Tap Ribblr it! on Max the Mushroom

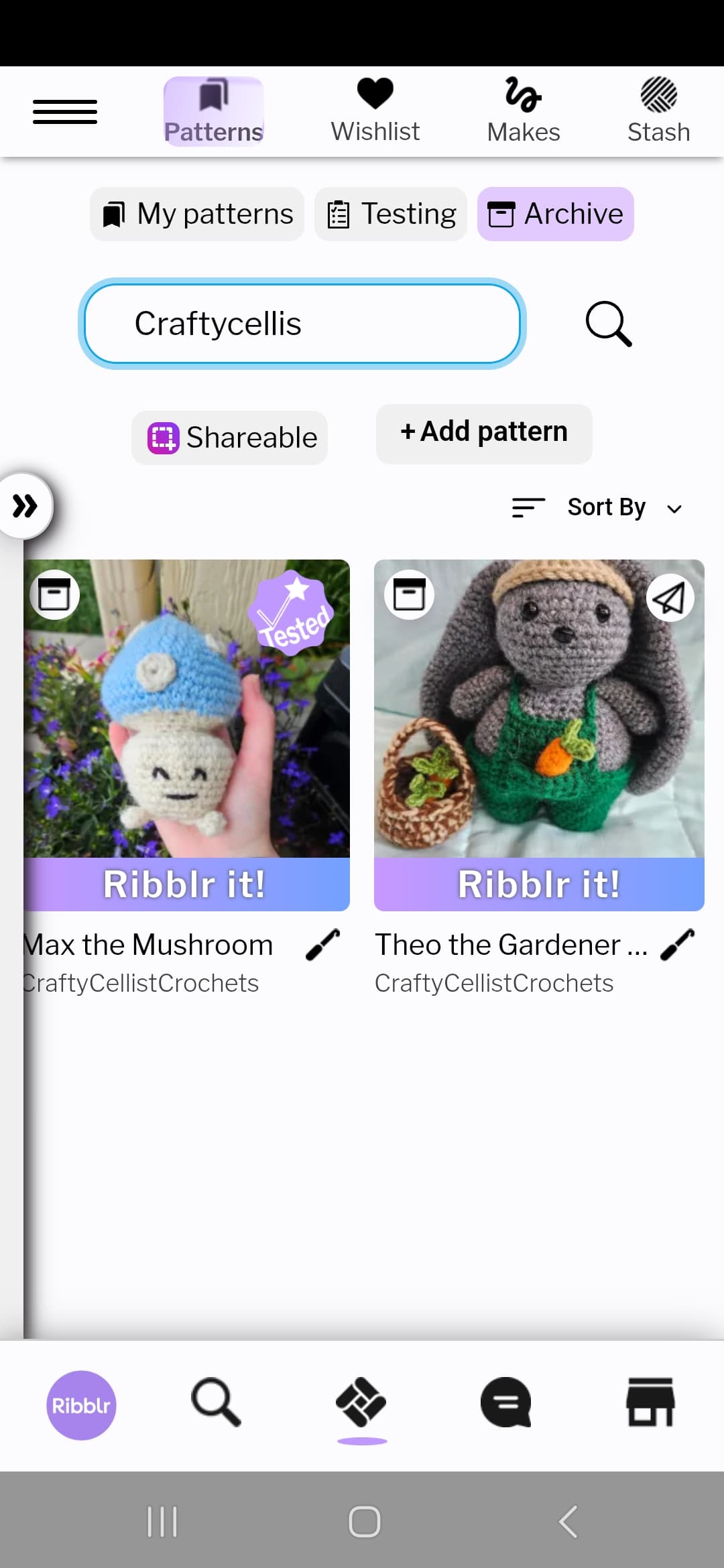[x=186, y=884]
